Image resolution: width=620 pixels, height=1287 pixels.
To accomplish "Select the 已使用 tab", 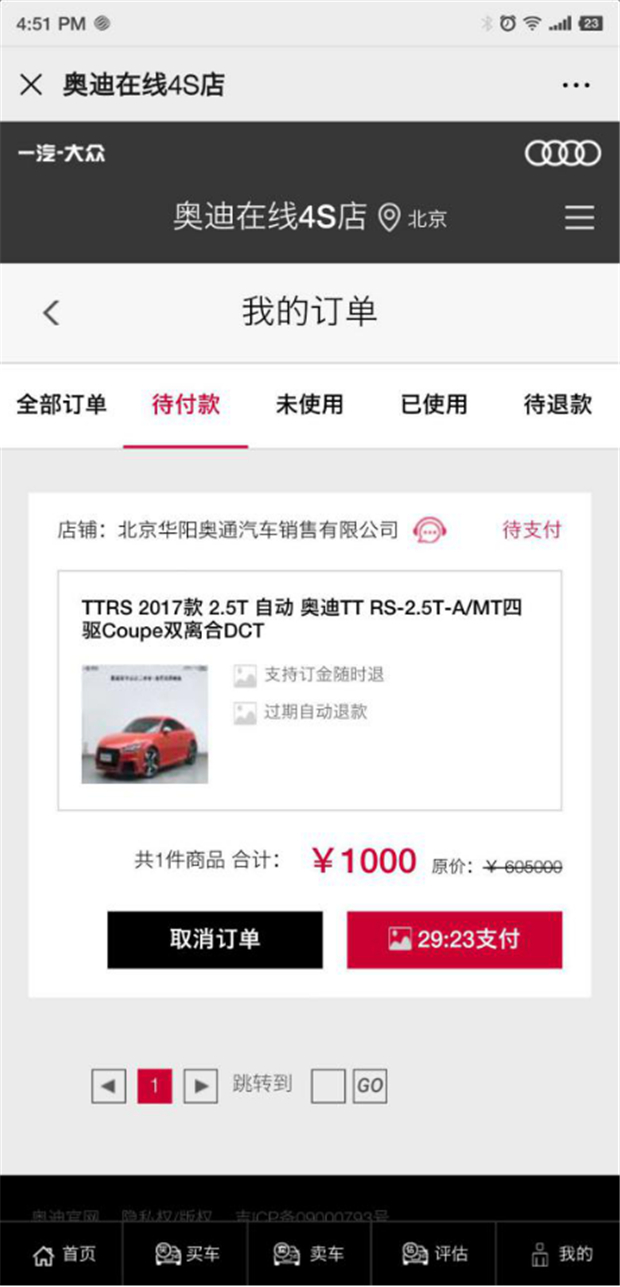I will coord(434,404).
